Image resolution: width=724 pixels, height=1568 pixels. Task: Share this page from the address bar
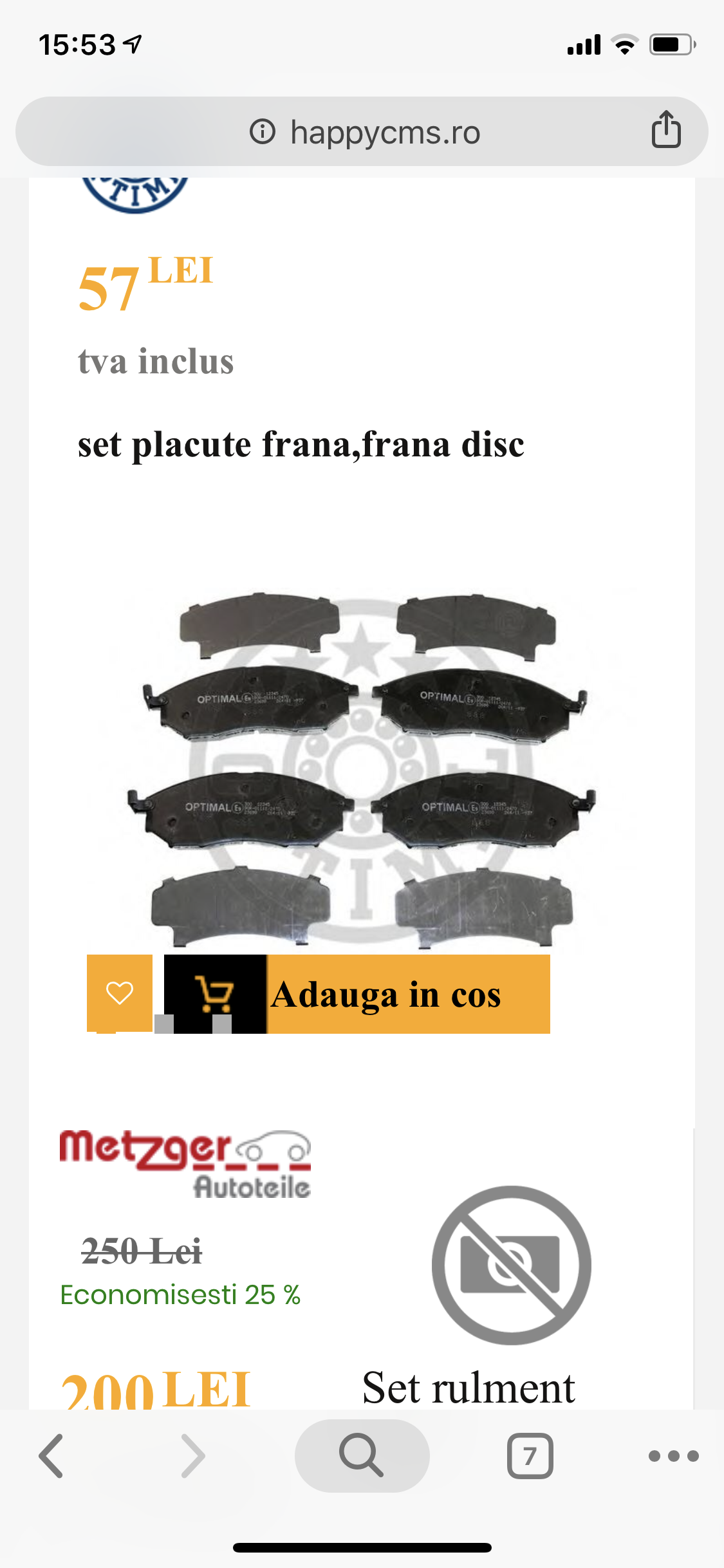(666, 130)
